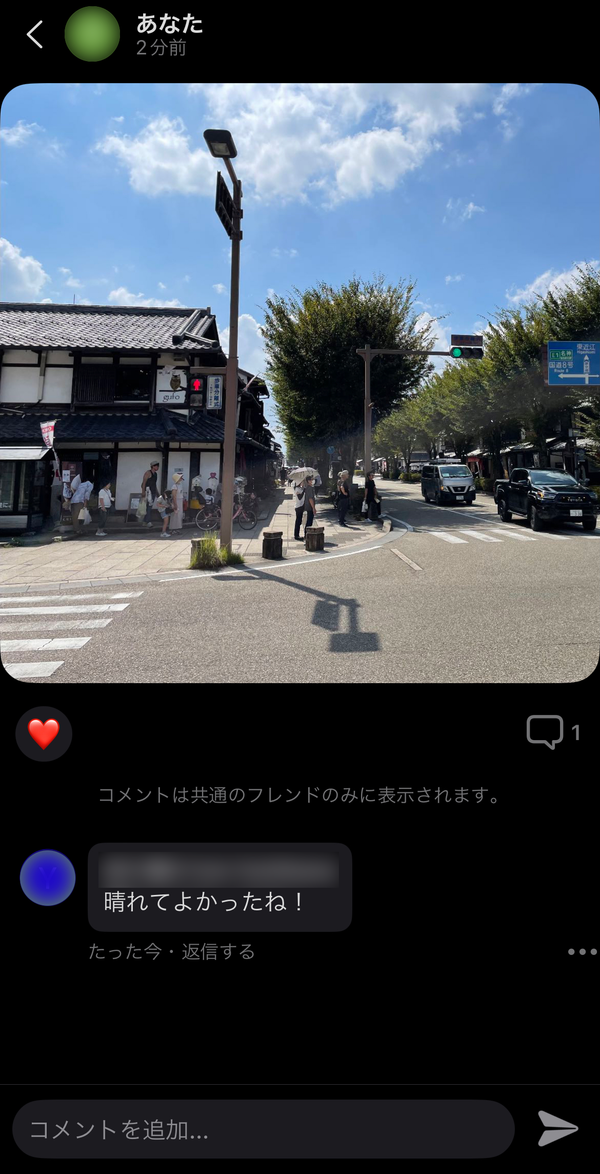Screen dimensions: 600x1174
Task: Open the commenter's blue avatar
Action: click(x=48, y=878)
